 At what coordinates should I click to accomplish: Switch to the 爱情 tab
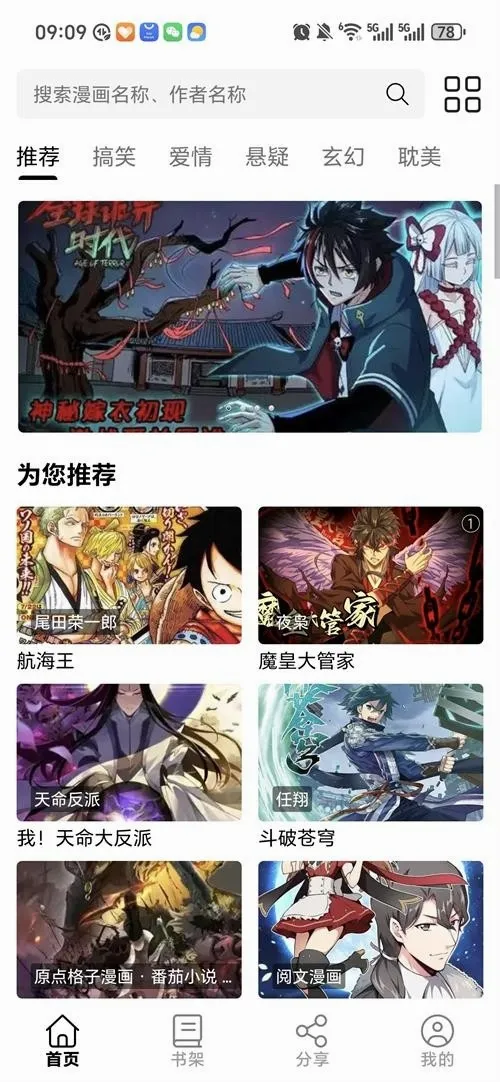[x=190, y=157]
